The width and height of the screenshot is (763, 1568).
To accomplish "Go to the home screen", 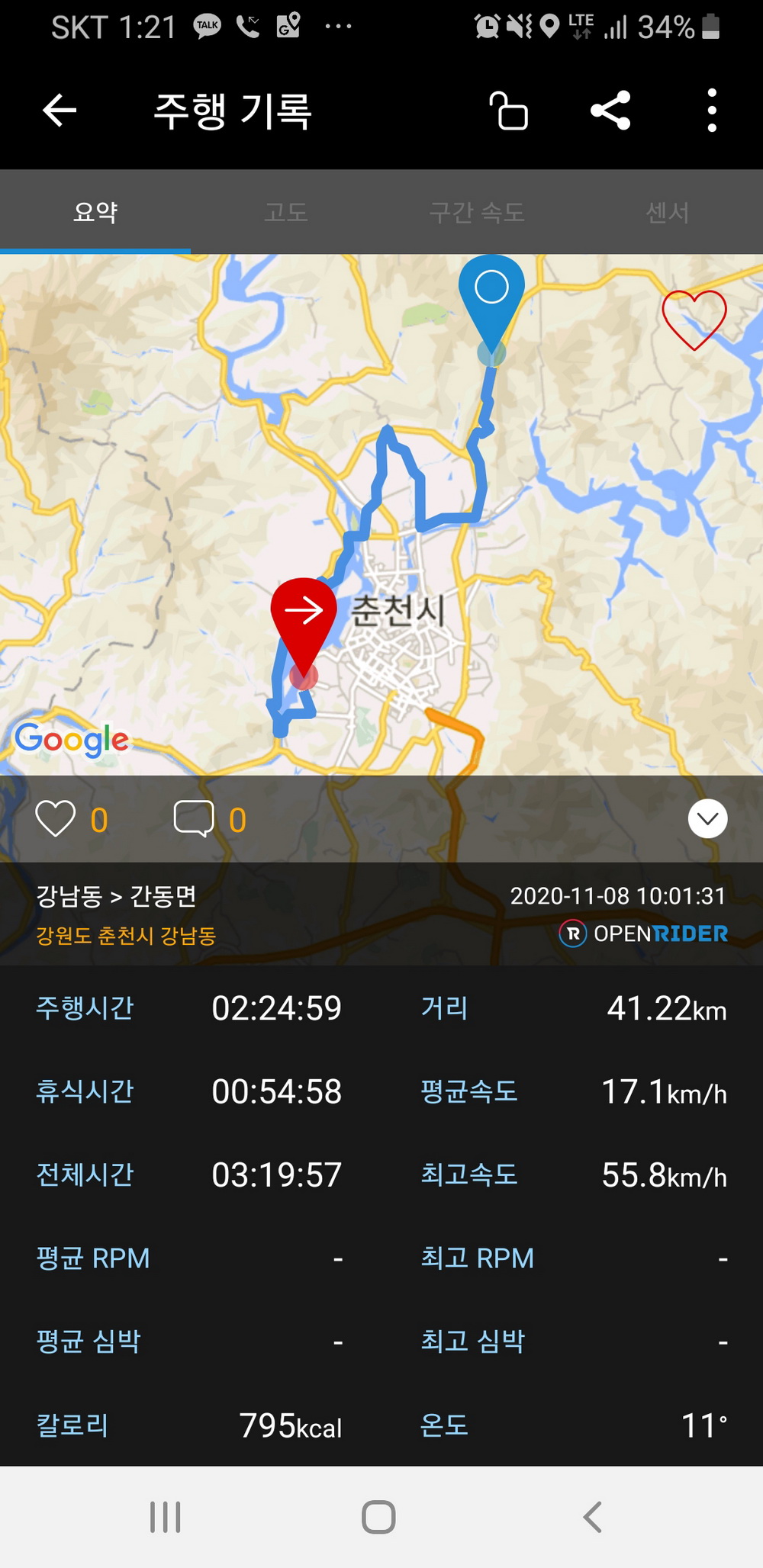I will point(378,1517).
